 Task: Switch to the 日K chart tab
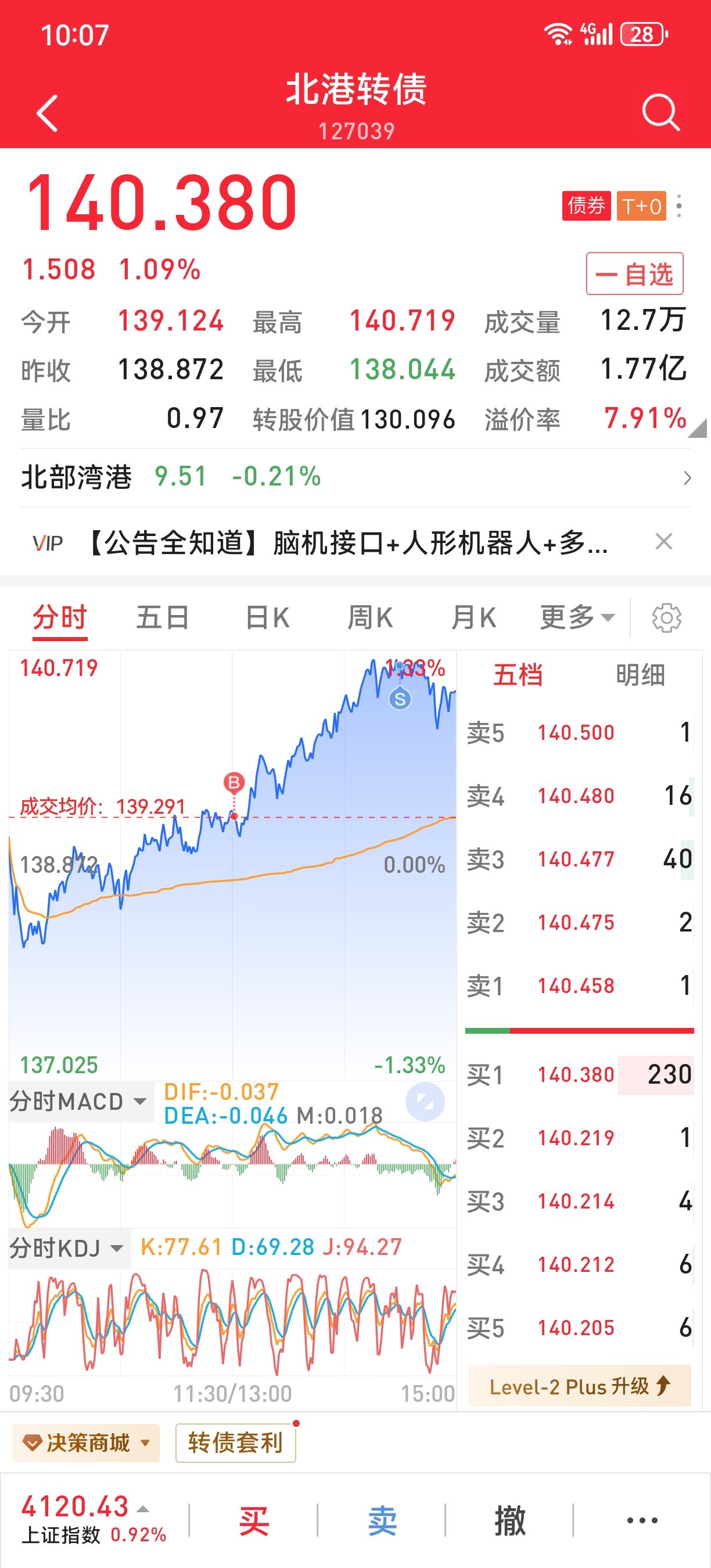pyautogui.click(x=267, y=618)
